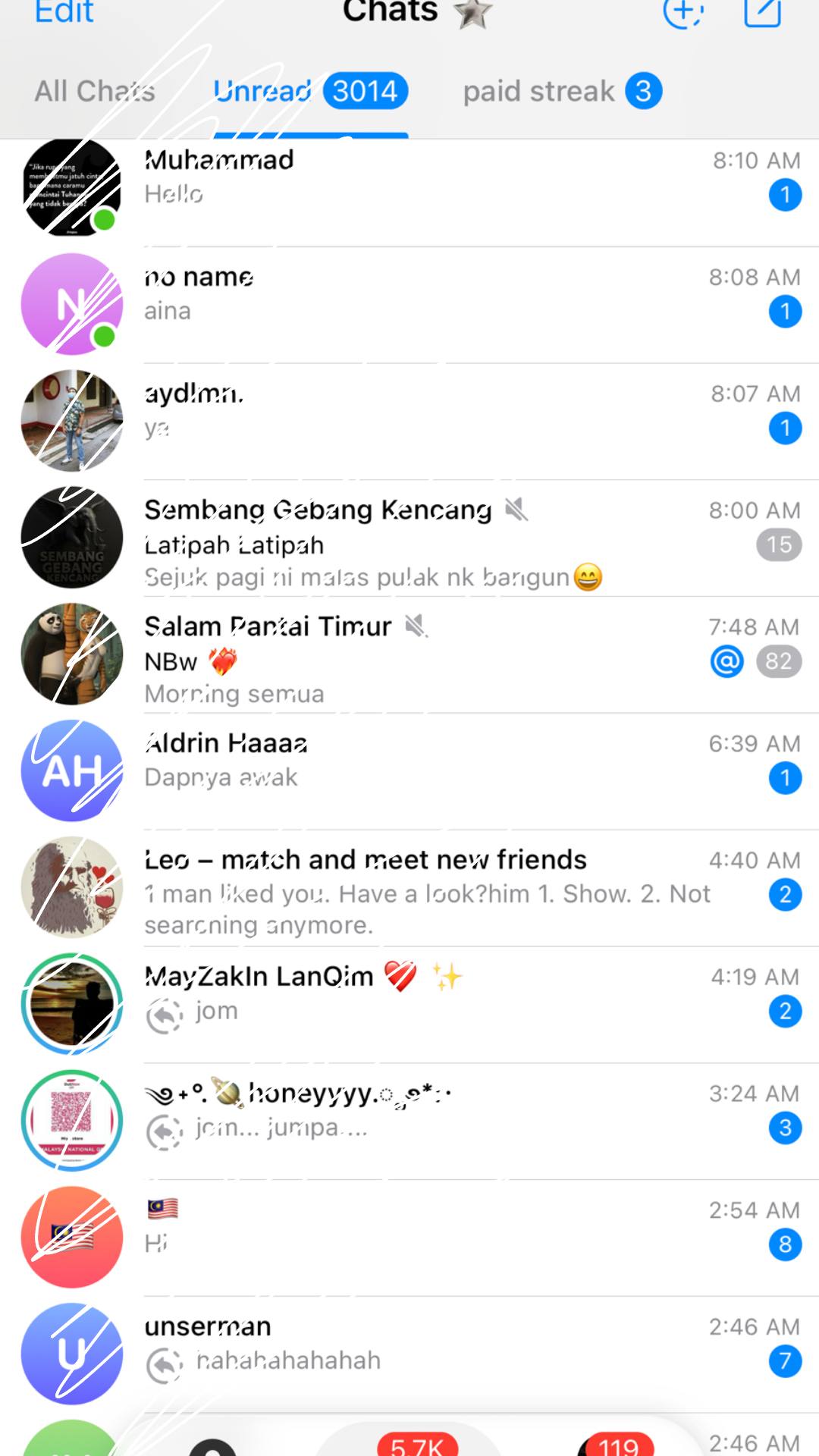
Task: Tap the add story icon
Action: tap(682, 12)
